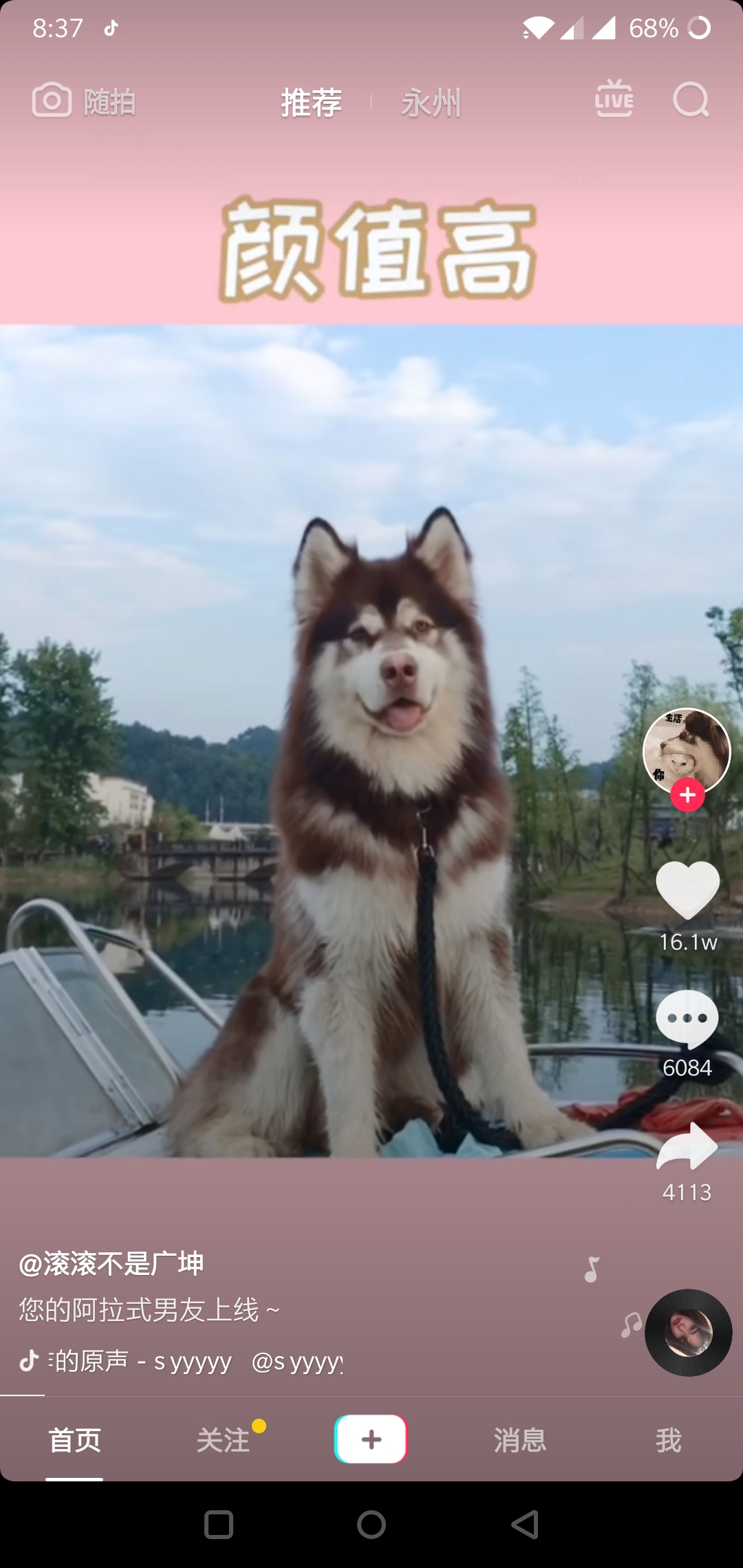
Task: Go to the 首页 home tab
Action: [x=74, y=1439]
